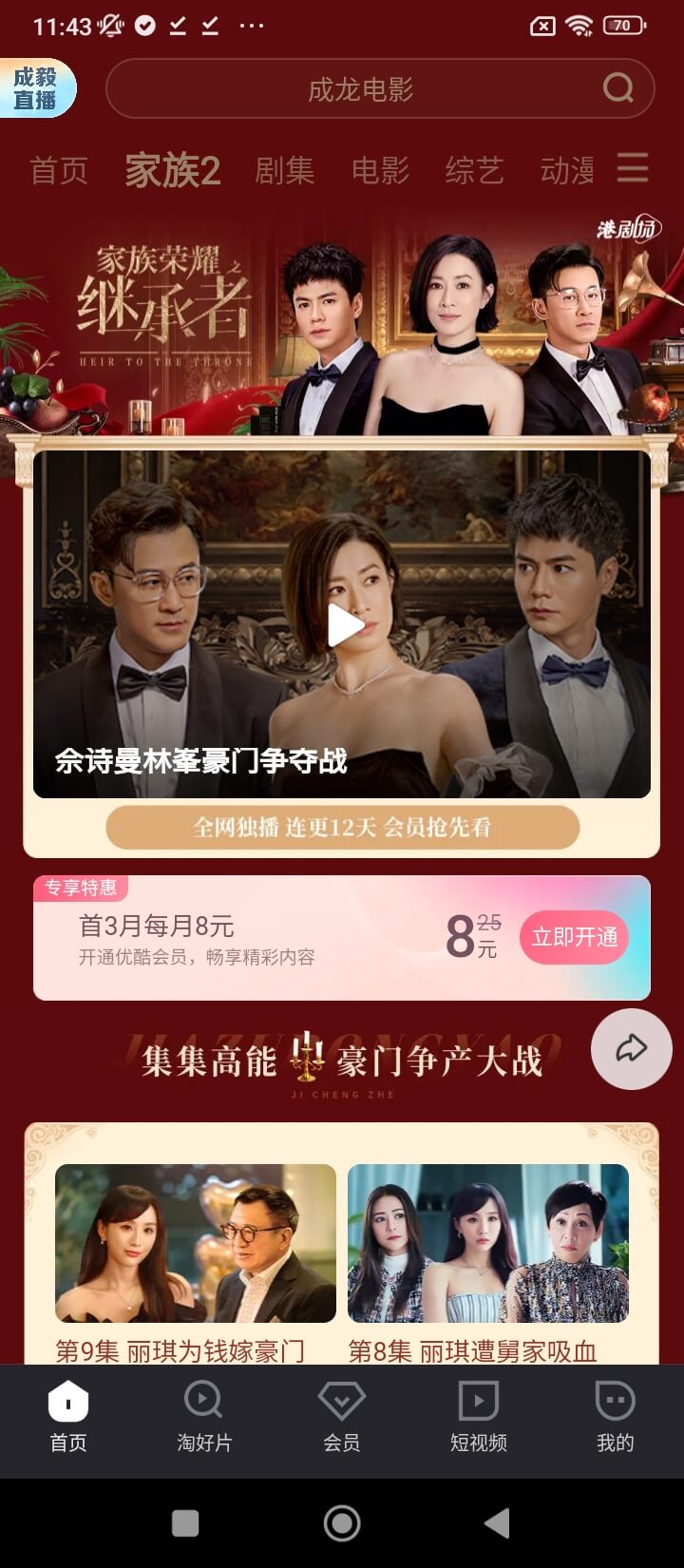Viewport: 684px width, 1568px height.
Task: Share this page via the arrow button
Action: 631,1049
